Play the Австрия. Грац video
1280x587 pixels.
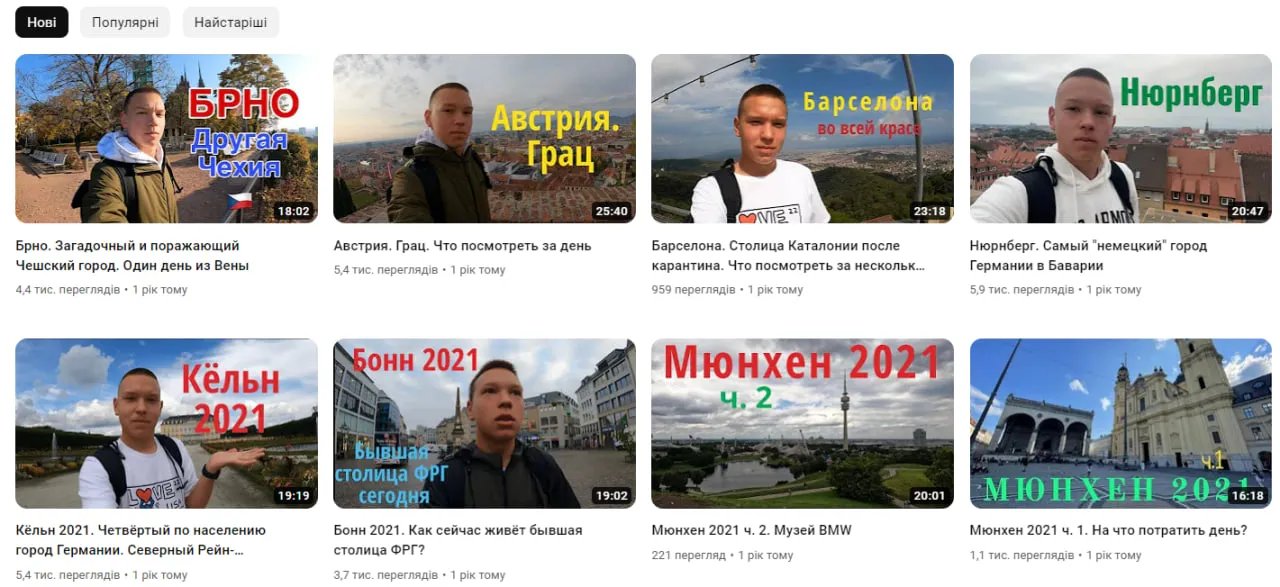(484, 138)
